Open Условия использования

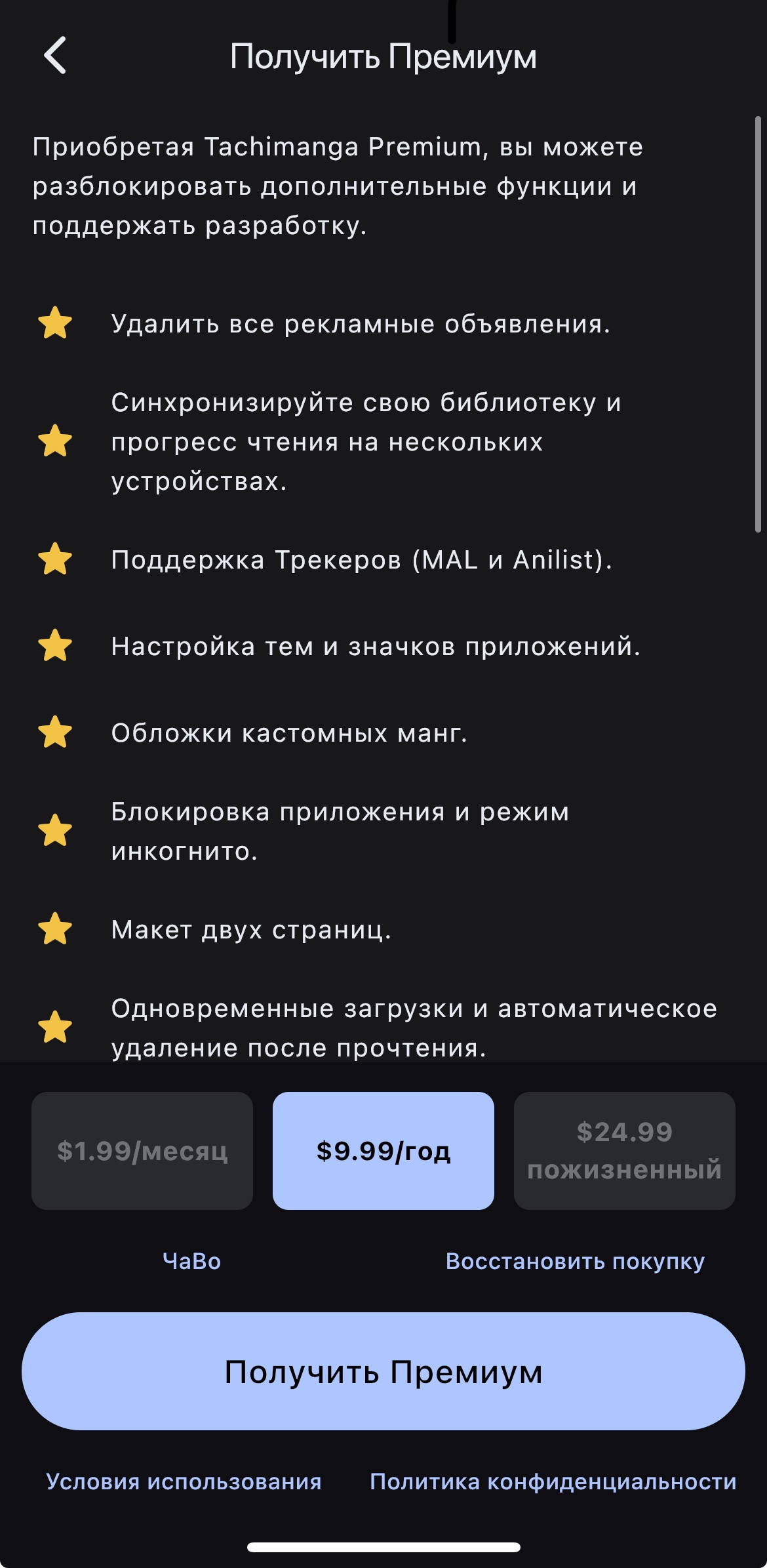[184, 1481]
